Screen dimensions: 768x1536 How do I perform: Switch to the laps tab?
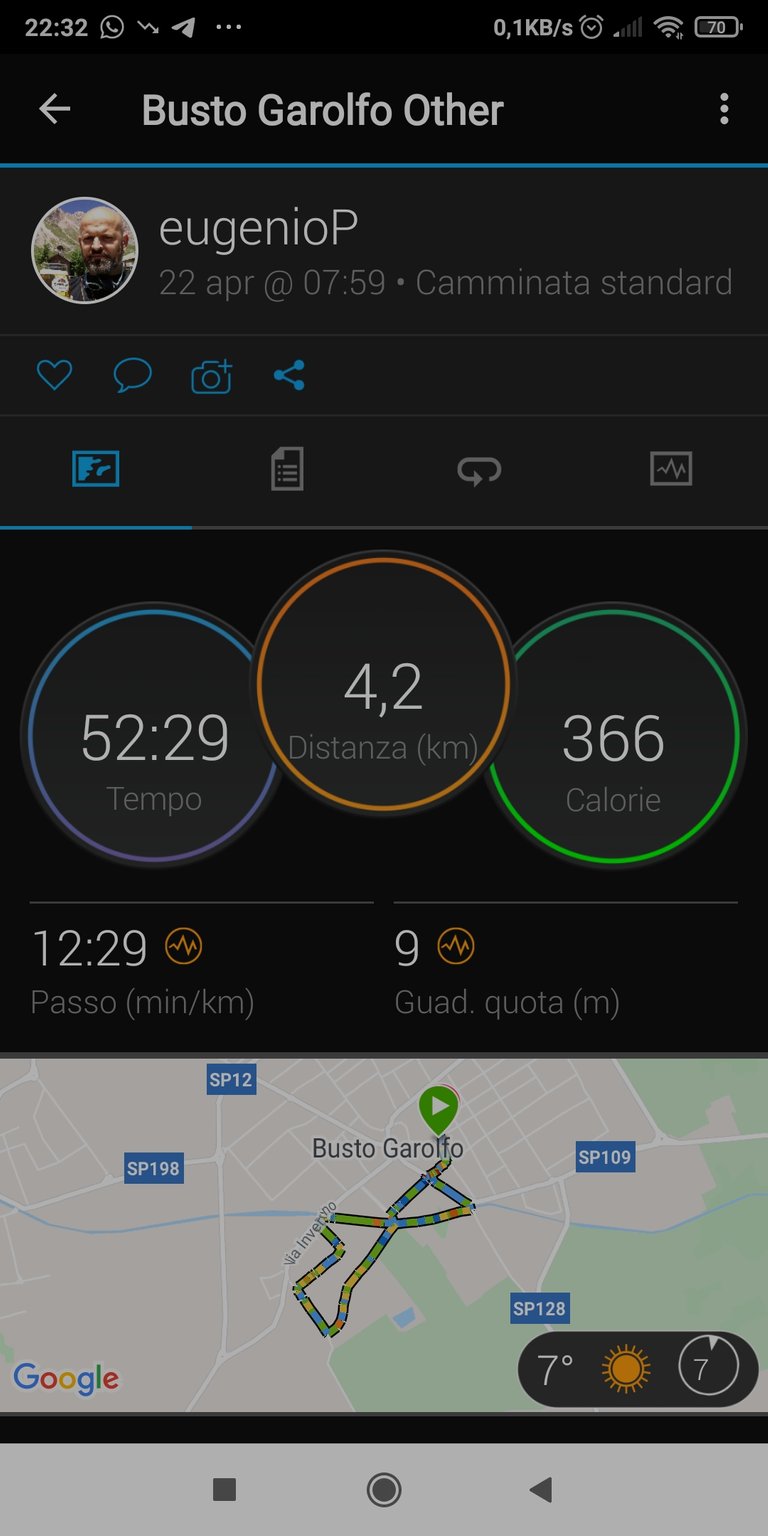pos(479,468)
